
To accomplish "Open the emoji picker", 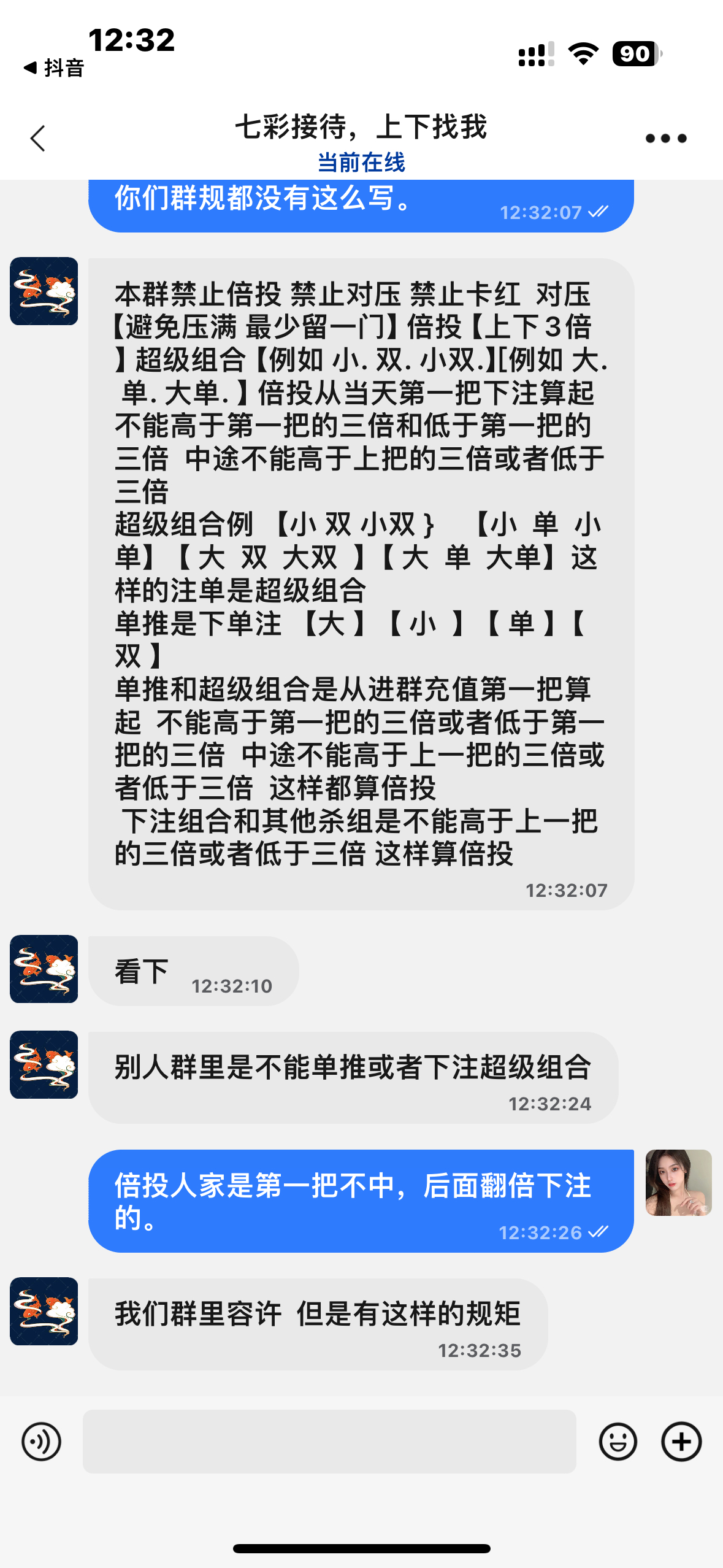I will coord(618,1441).
